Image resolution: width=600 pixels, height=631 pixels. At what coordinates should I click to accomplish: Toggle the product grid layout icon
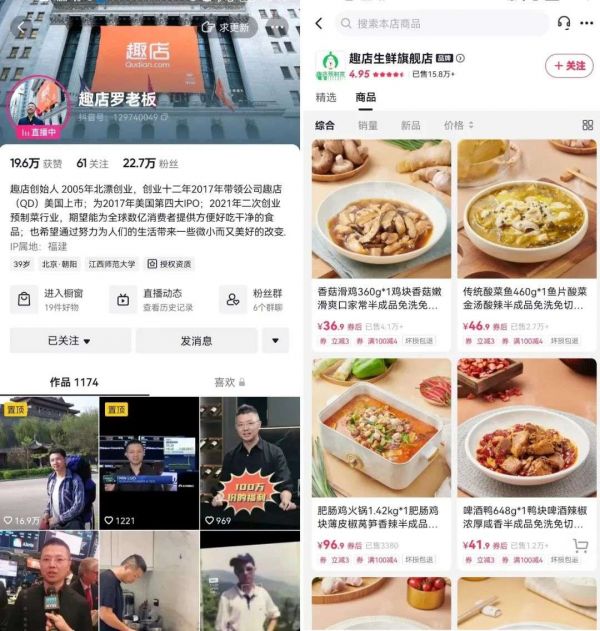coord(587,125)
